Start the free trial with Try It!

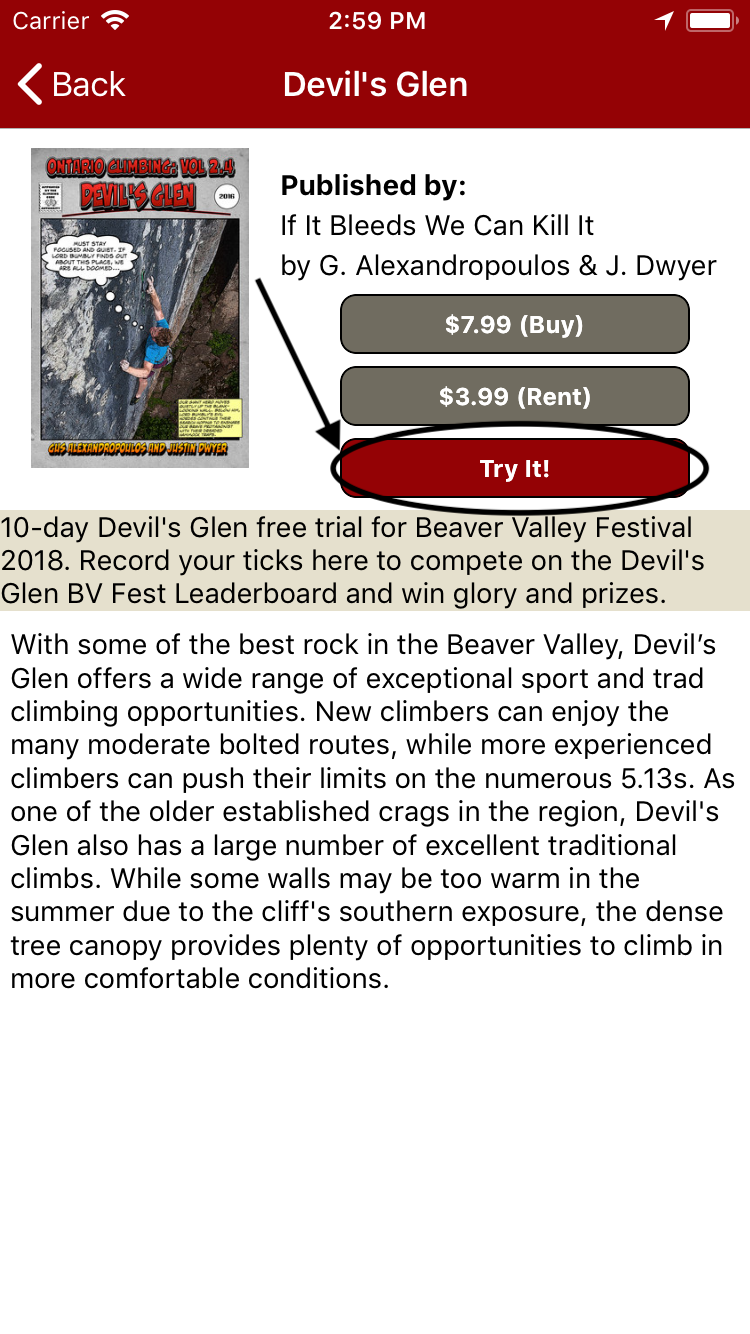515,469
